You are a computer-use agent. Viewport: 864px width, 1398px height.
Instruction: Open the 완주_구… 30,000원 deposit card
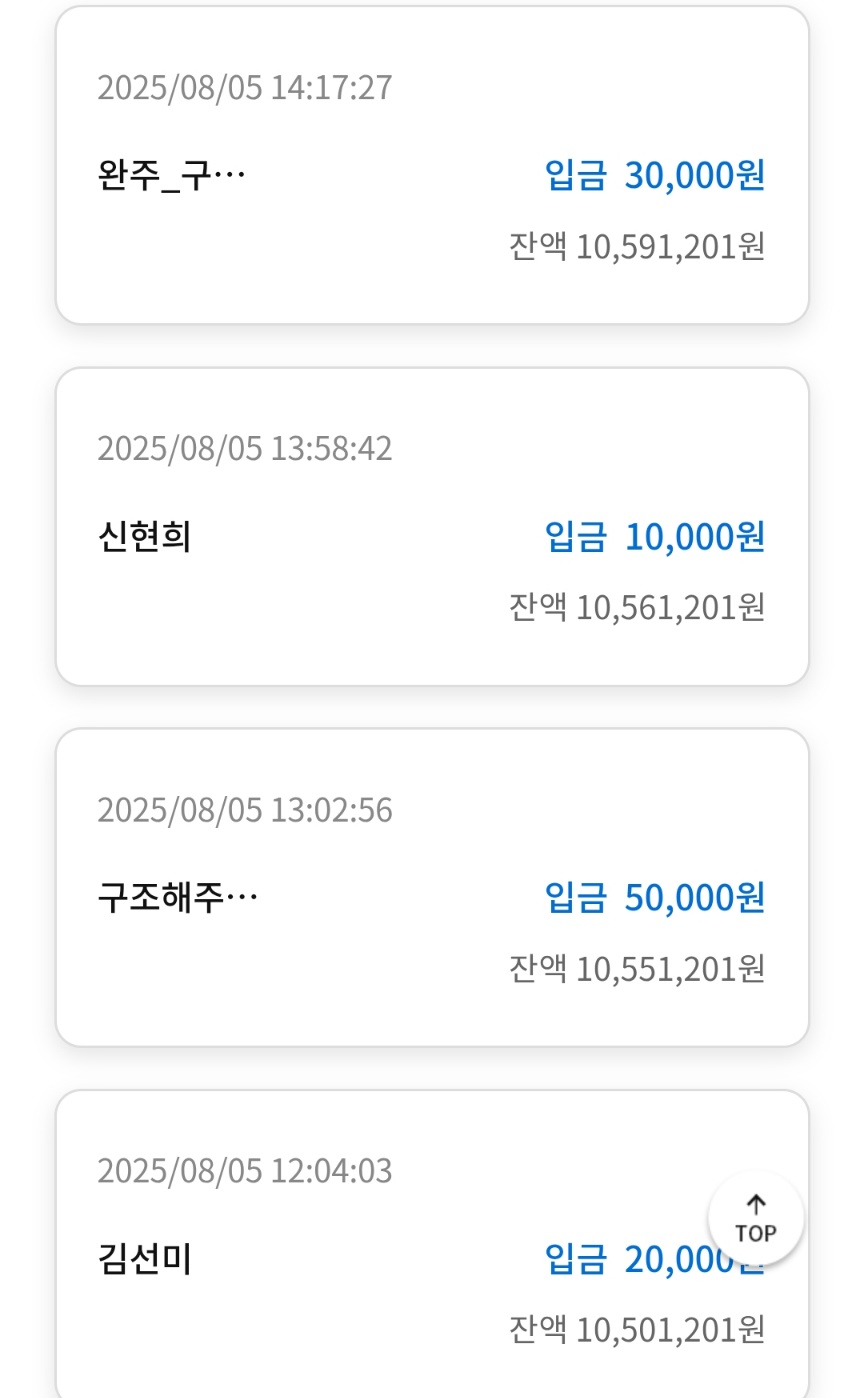pos(432,166)
